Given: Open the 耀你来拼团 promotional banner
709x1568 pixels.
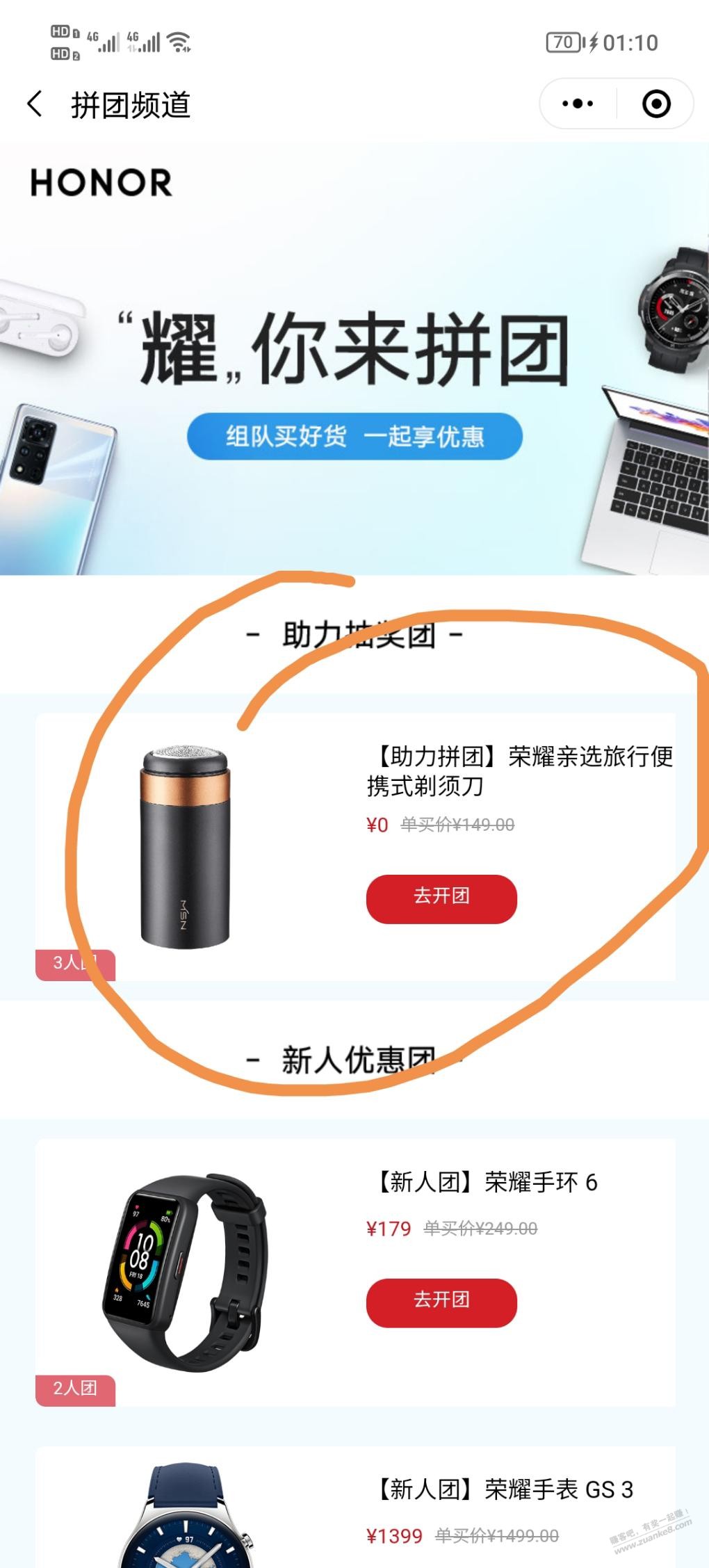Looking at the screenshot, I should click(x=354, y=359).
